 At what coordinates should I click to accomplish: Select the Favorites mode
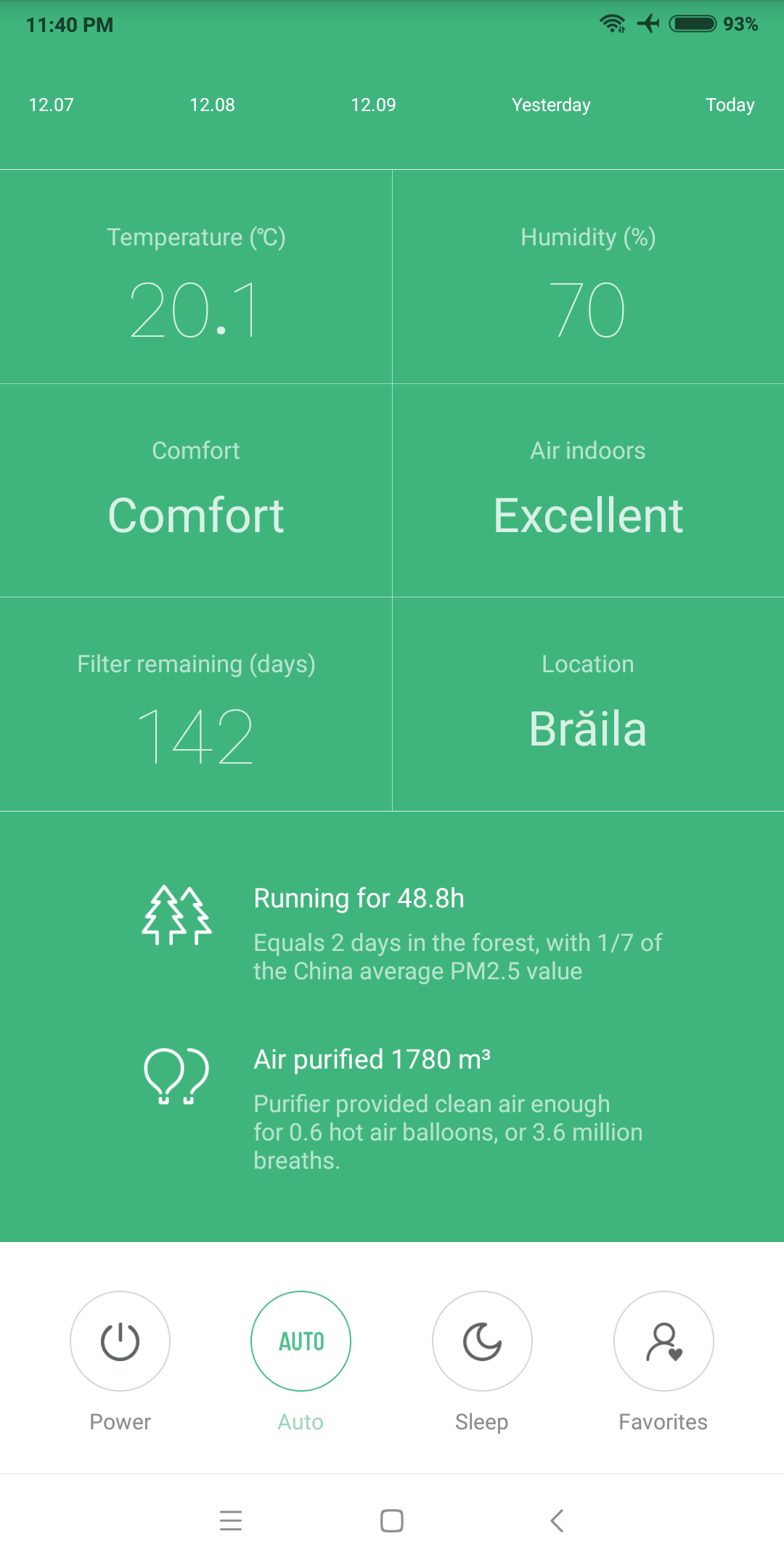(x=663, y=1341)
